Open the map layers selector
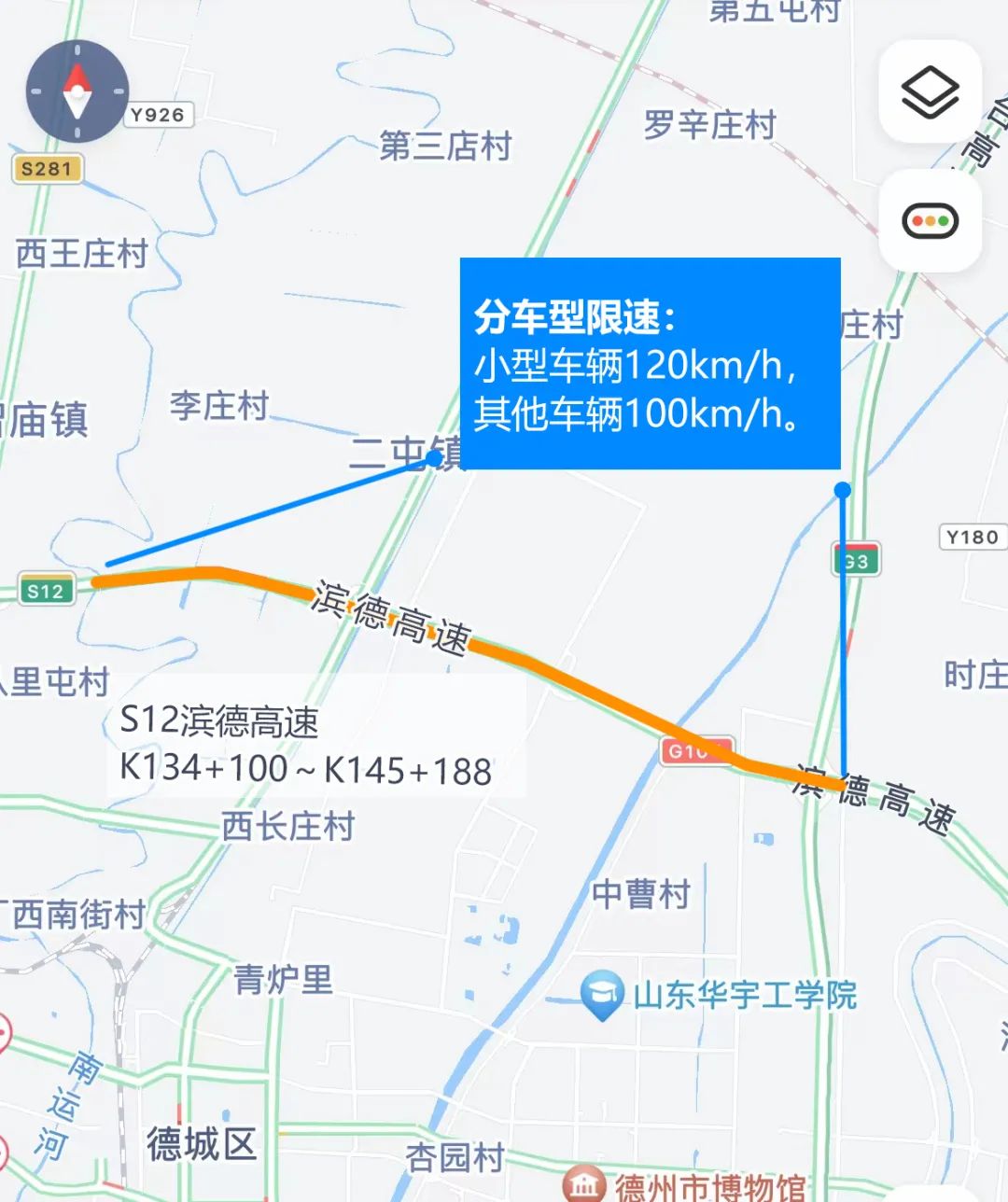 (x=930, y=92)
